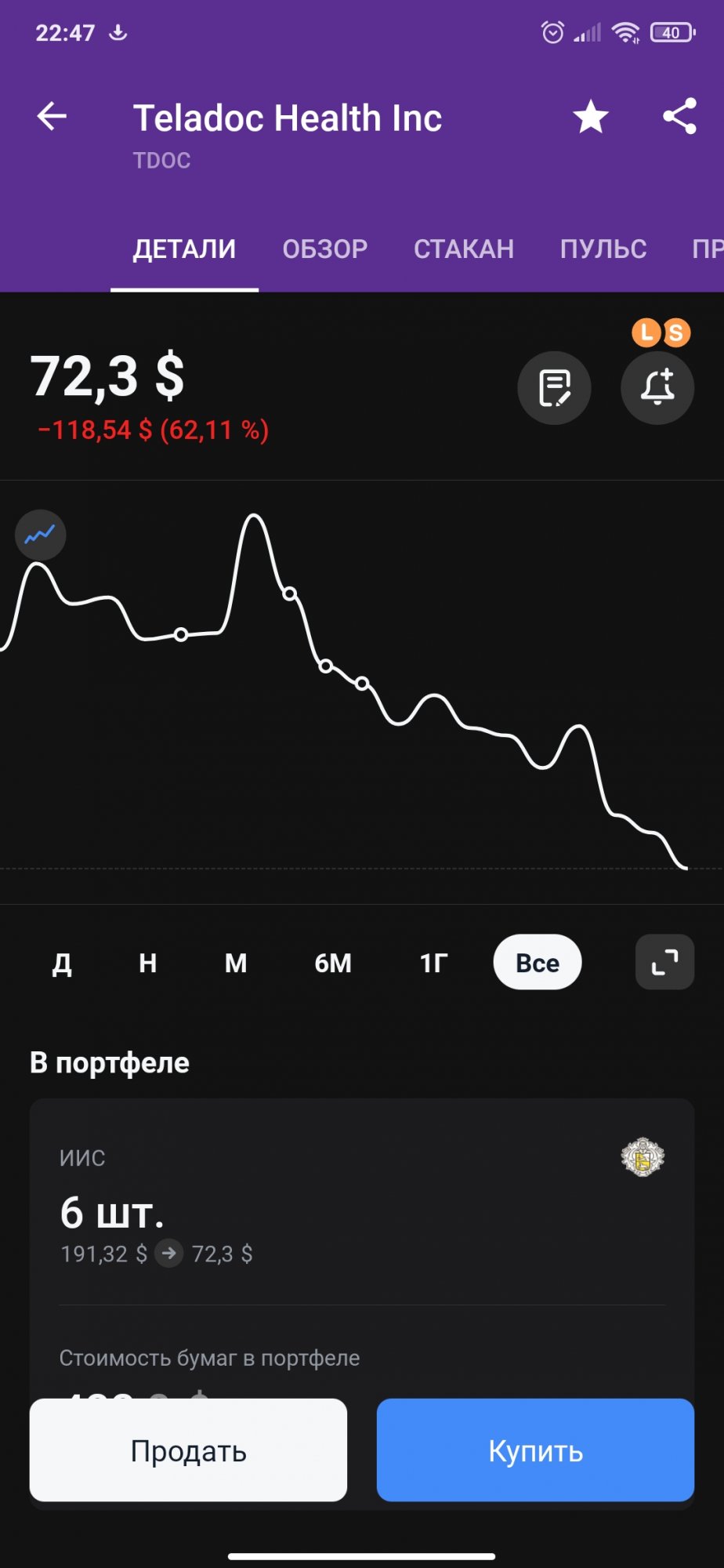This screenshot has height=1568, width=724.
Task: Go back using the arrow at top left
Action: coord(50,116)
